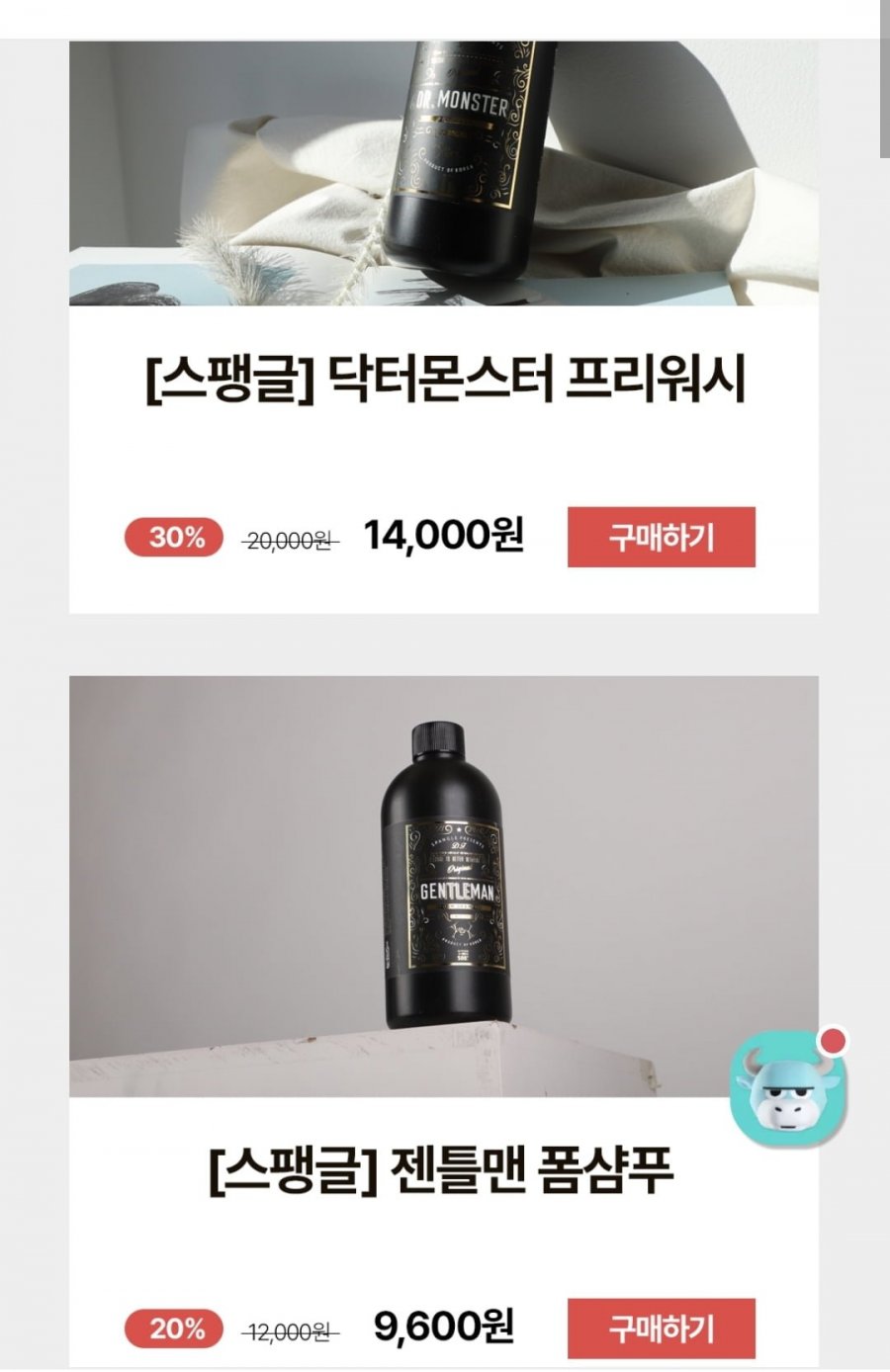The height and width of the screenshot is (1372, 890).
Task: Open the floating bull mascot chat icon
Action: coord(788,1089)
